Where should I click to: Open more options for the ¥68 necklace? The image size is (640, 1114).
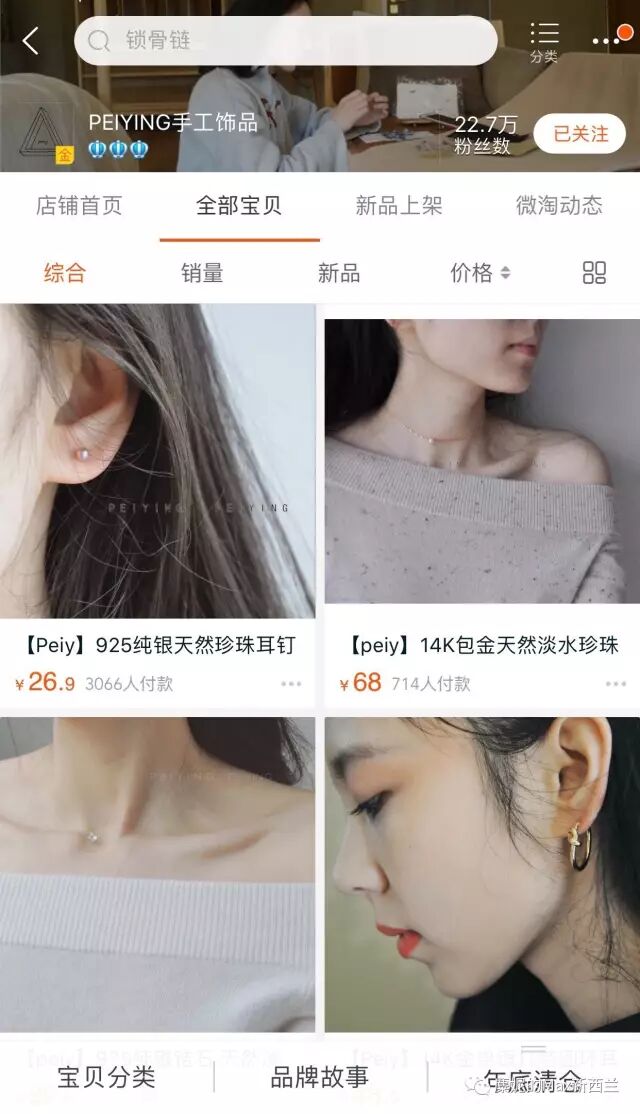615,684
